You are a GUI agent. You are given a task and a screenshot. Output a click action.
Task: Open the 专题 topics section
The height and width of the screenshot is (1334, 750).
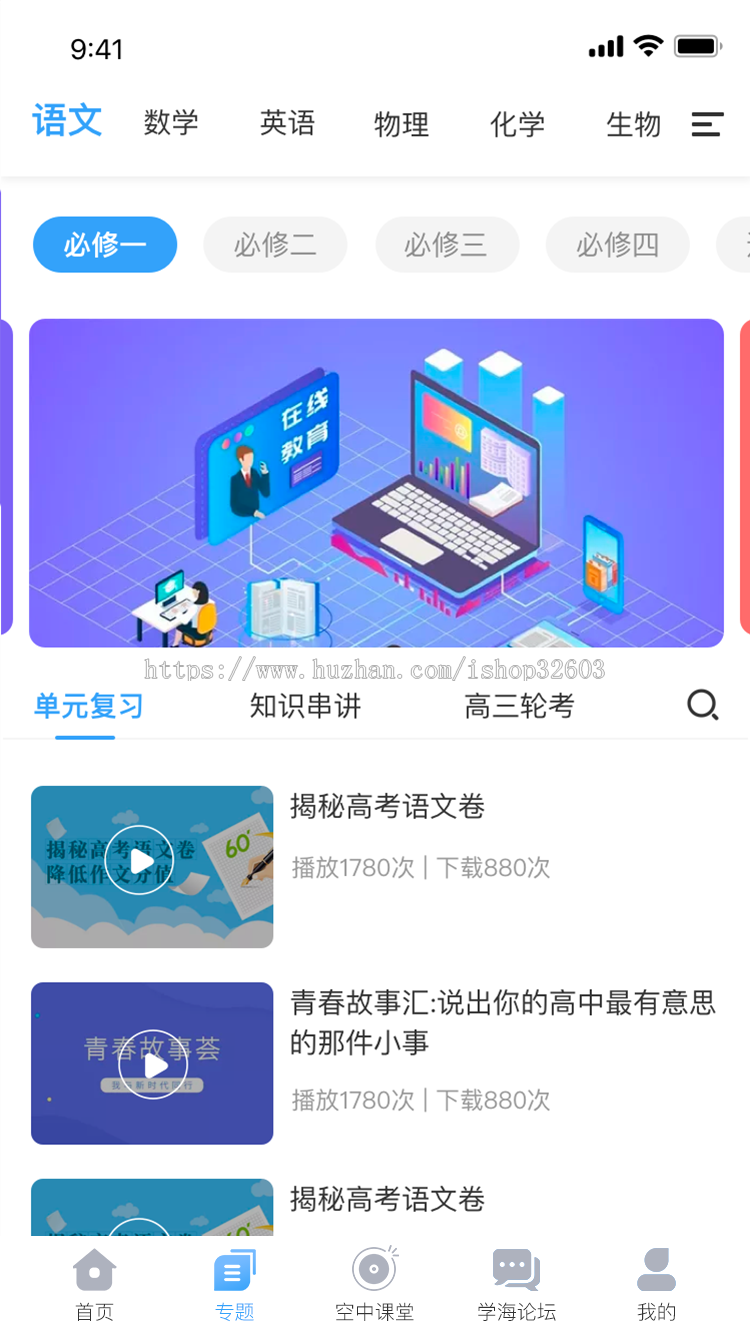pyautogui.click(x=233, y=1285)
